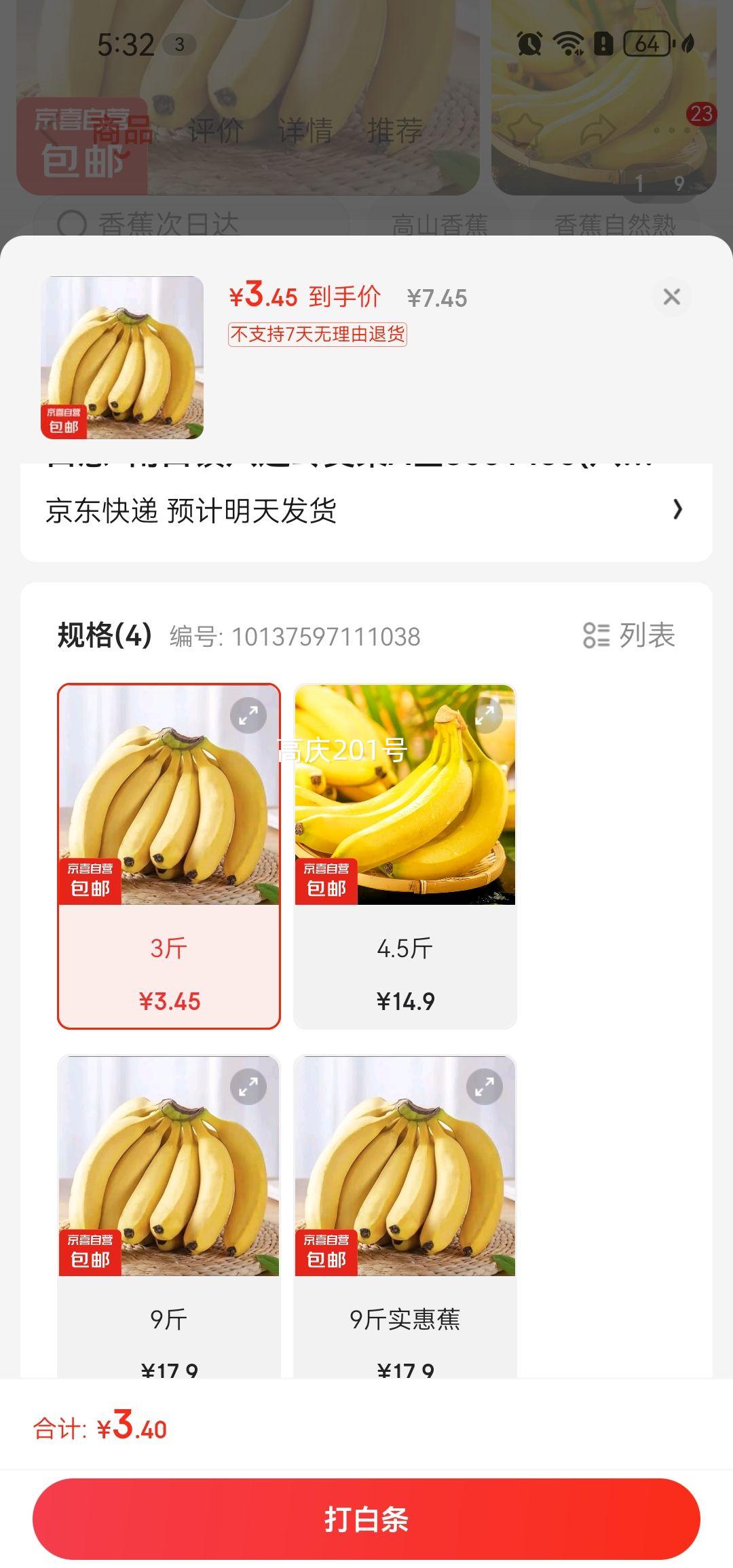
Task: Open the 京东快递 delivery details row
Action: click(x=366, y=510)
